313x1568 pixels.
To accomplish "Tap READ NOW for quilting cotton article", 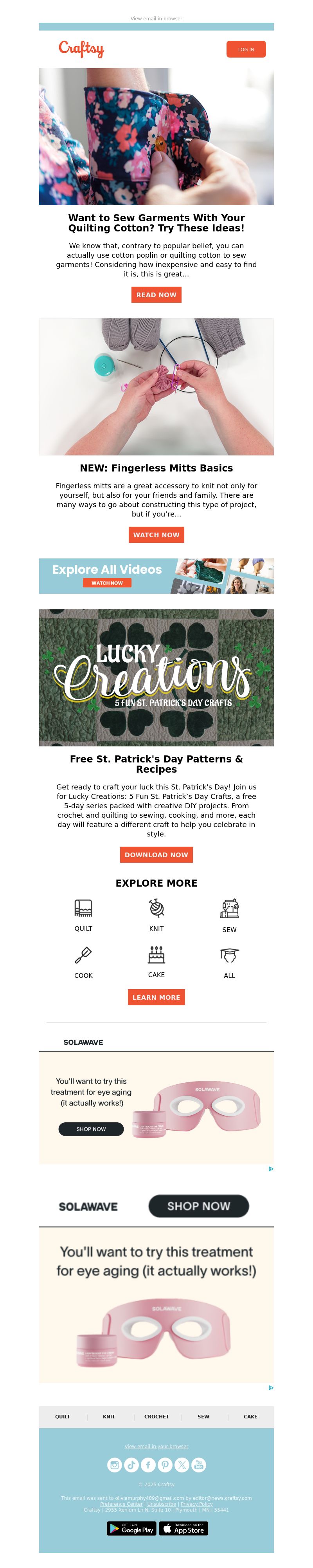I will (x=156, y=294).
